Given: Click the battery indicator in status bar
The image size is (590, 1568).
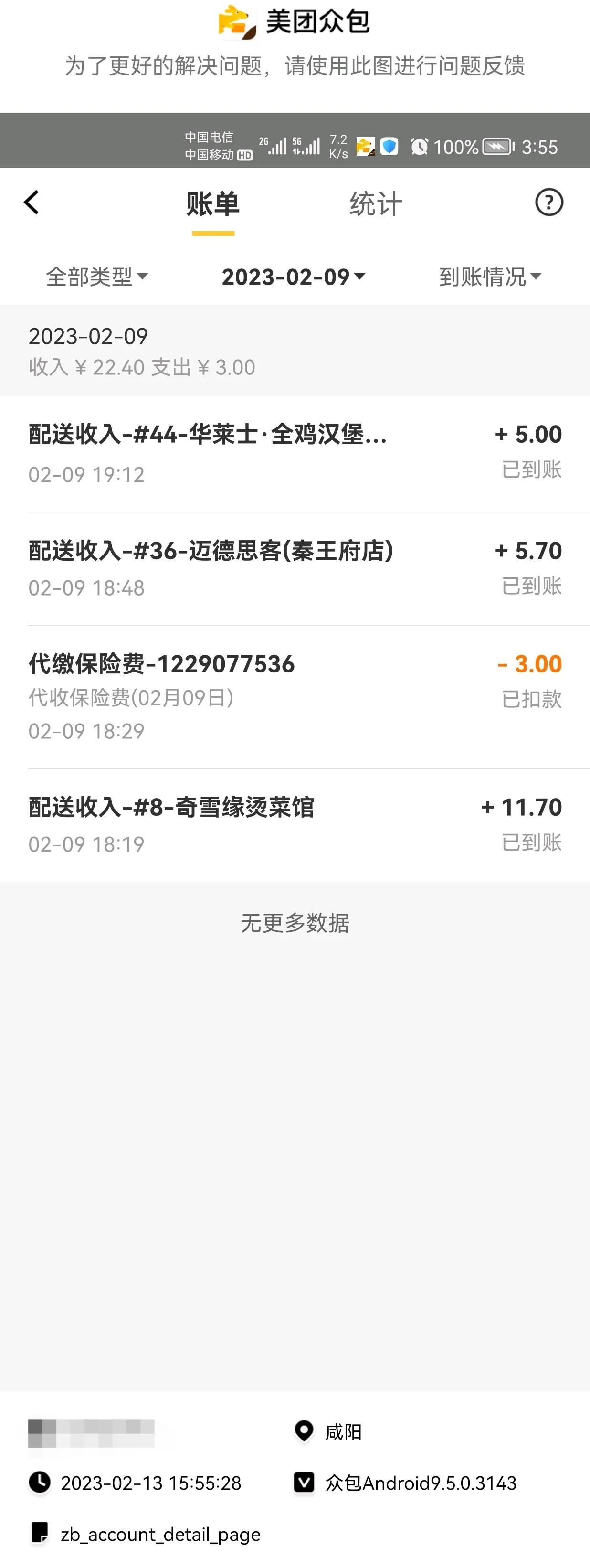Looking at the screenshot, I should coord(496,146).
